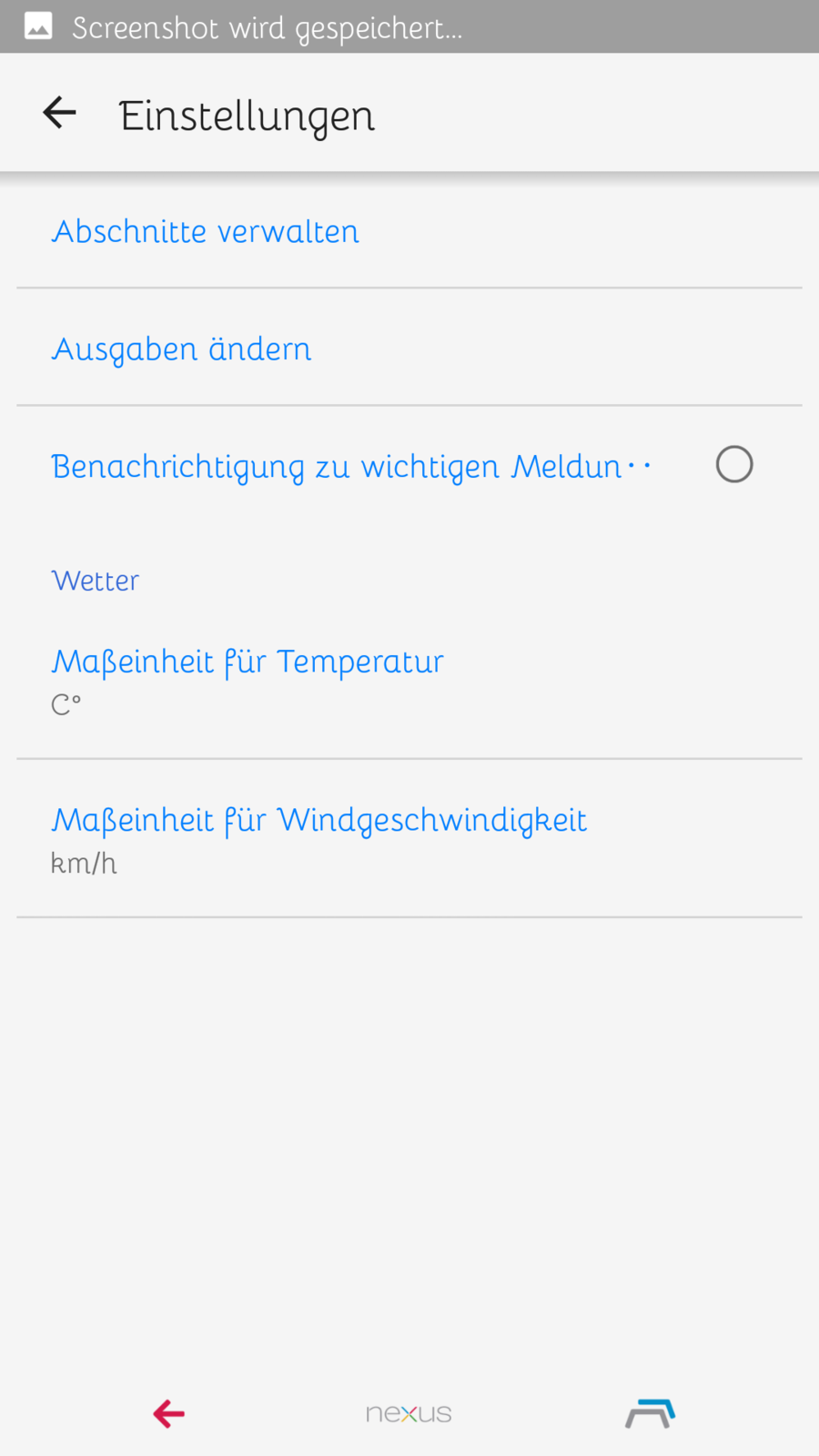This screenshot has width=819, height=1456.
Task: Go back from Einstellungen
Action: point(59,113)
